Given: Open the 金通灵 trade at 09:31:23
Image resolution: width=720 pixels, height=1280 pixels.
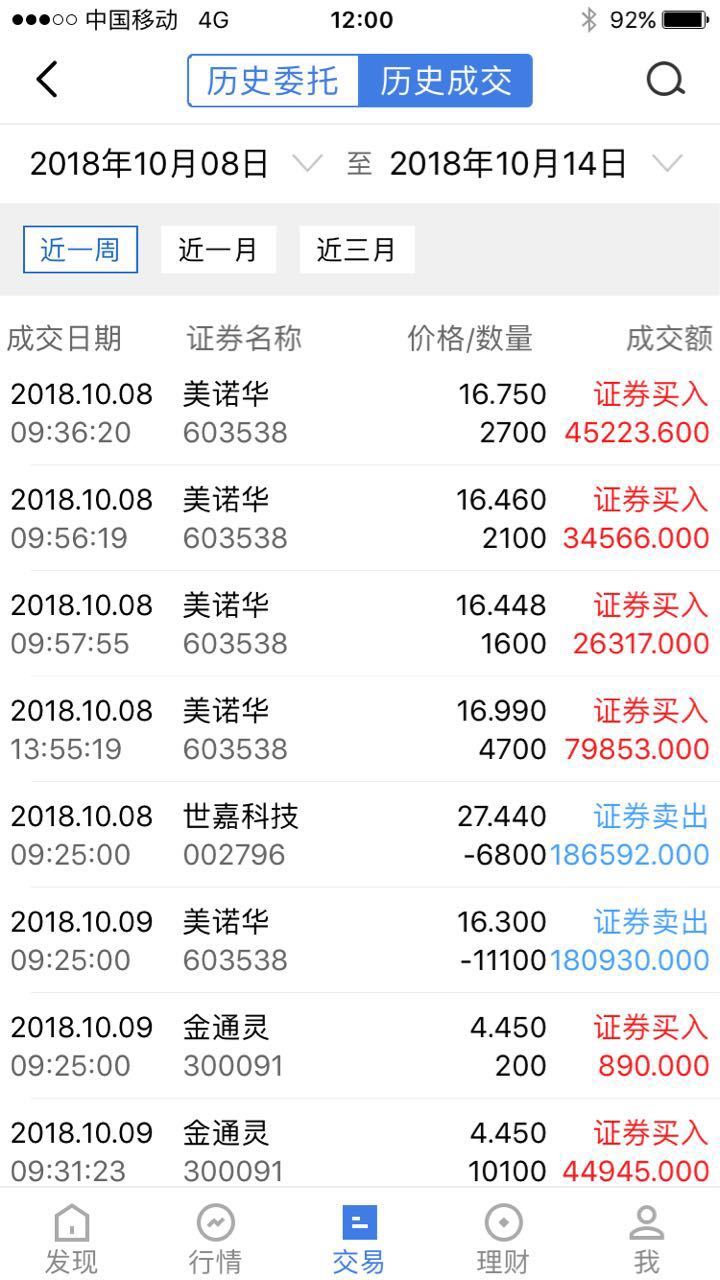Looking at the screenshot, I should tap(360, 1148).
